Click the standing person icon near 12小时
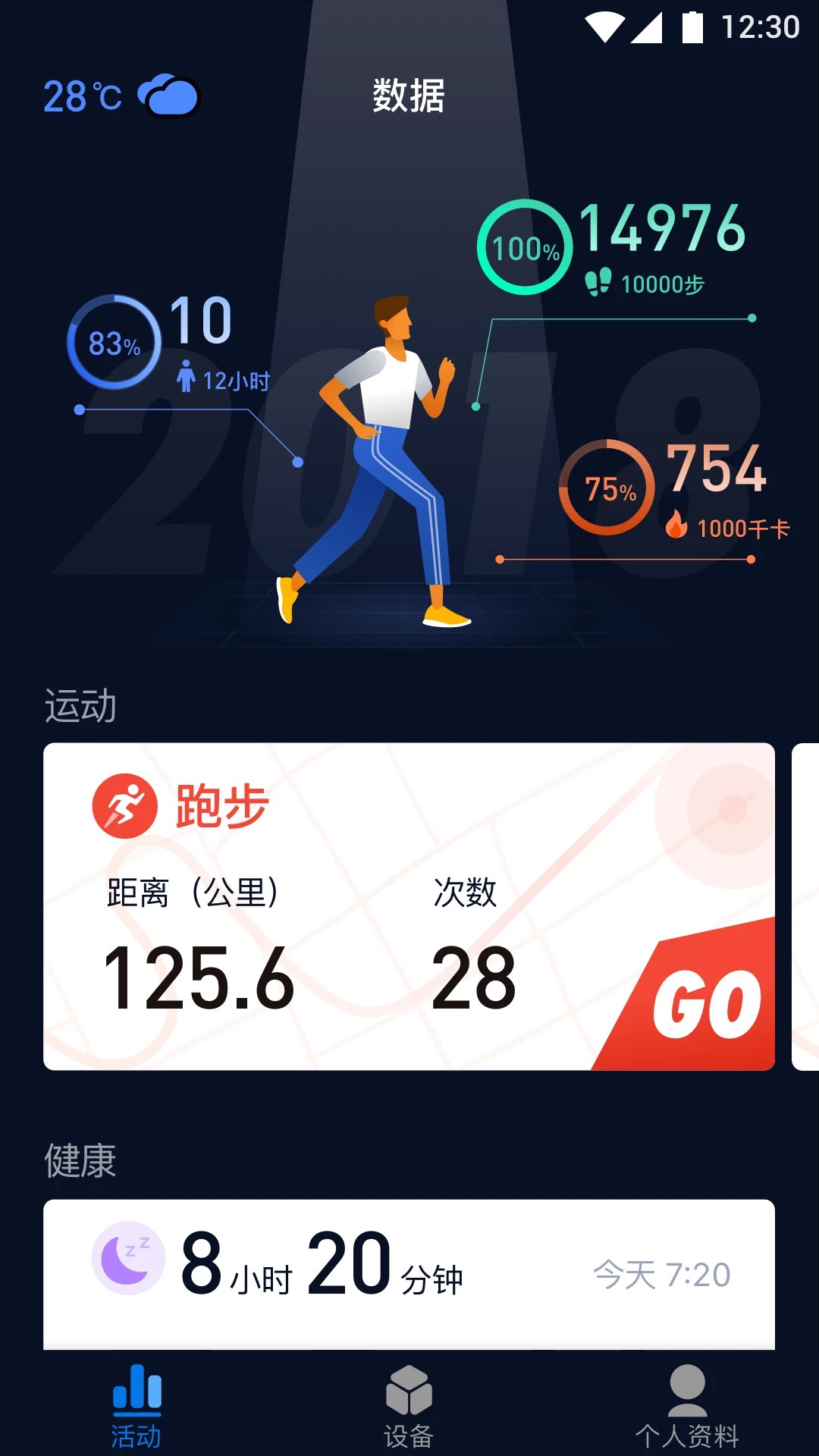The image size is (819, 1456). tap(186, 374)
